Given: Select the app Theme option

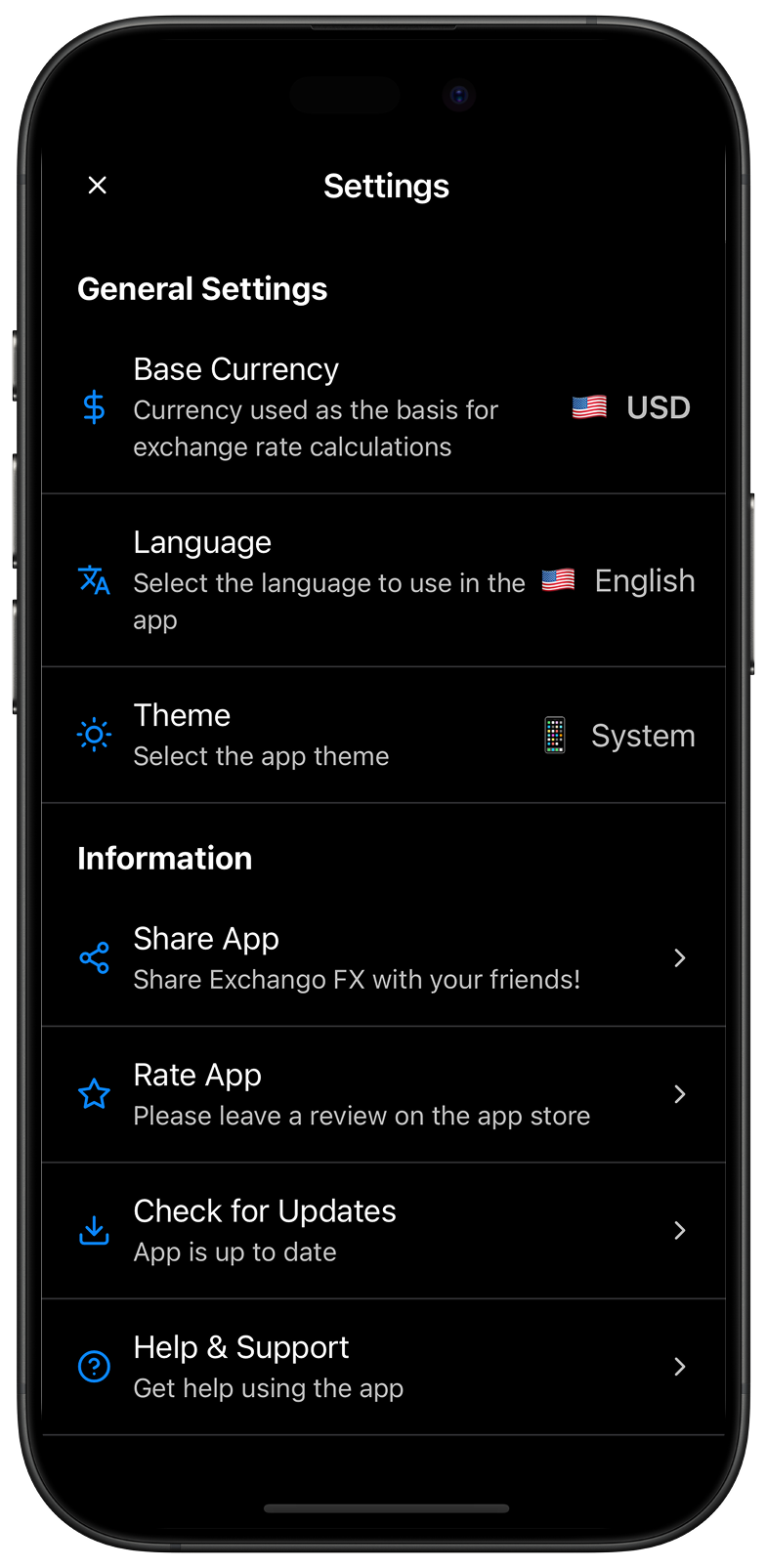Looking at the screenshot, I should 383,735.
